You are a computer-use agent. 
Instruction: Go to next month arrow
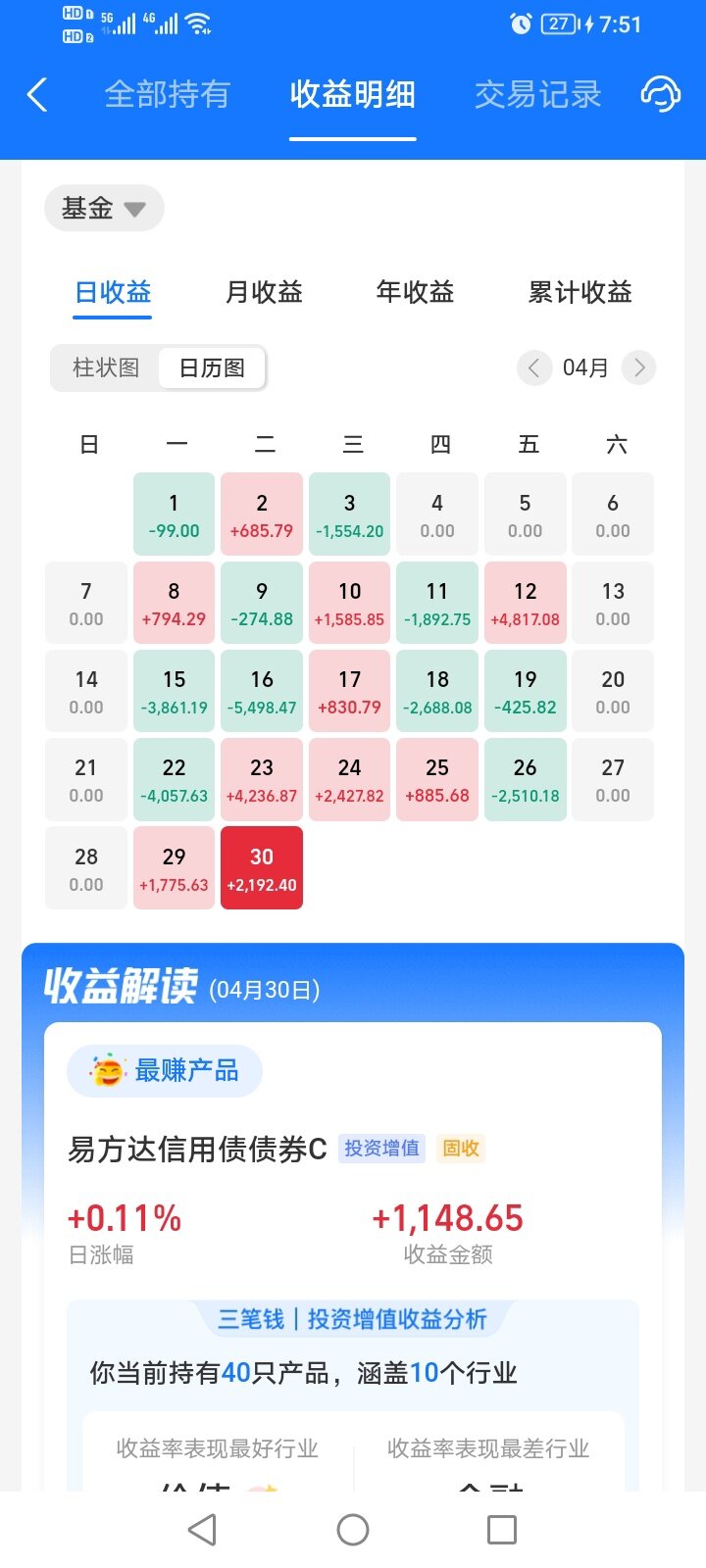pyautogui.click(x=639, y=367)
